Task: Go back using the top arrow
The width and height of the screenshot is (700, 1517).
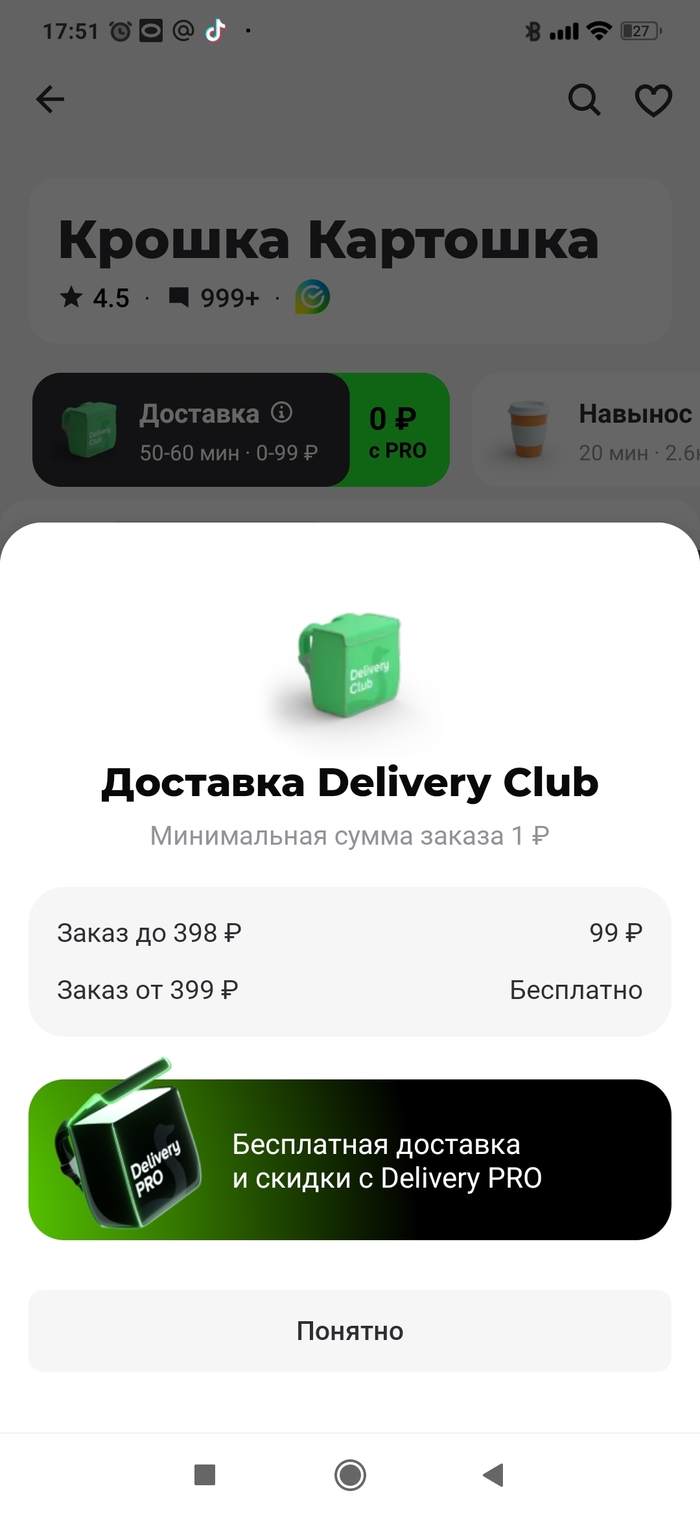Action: 50,99
